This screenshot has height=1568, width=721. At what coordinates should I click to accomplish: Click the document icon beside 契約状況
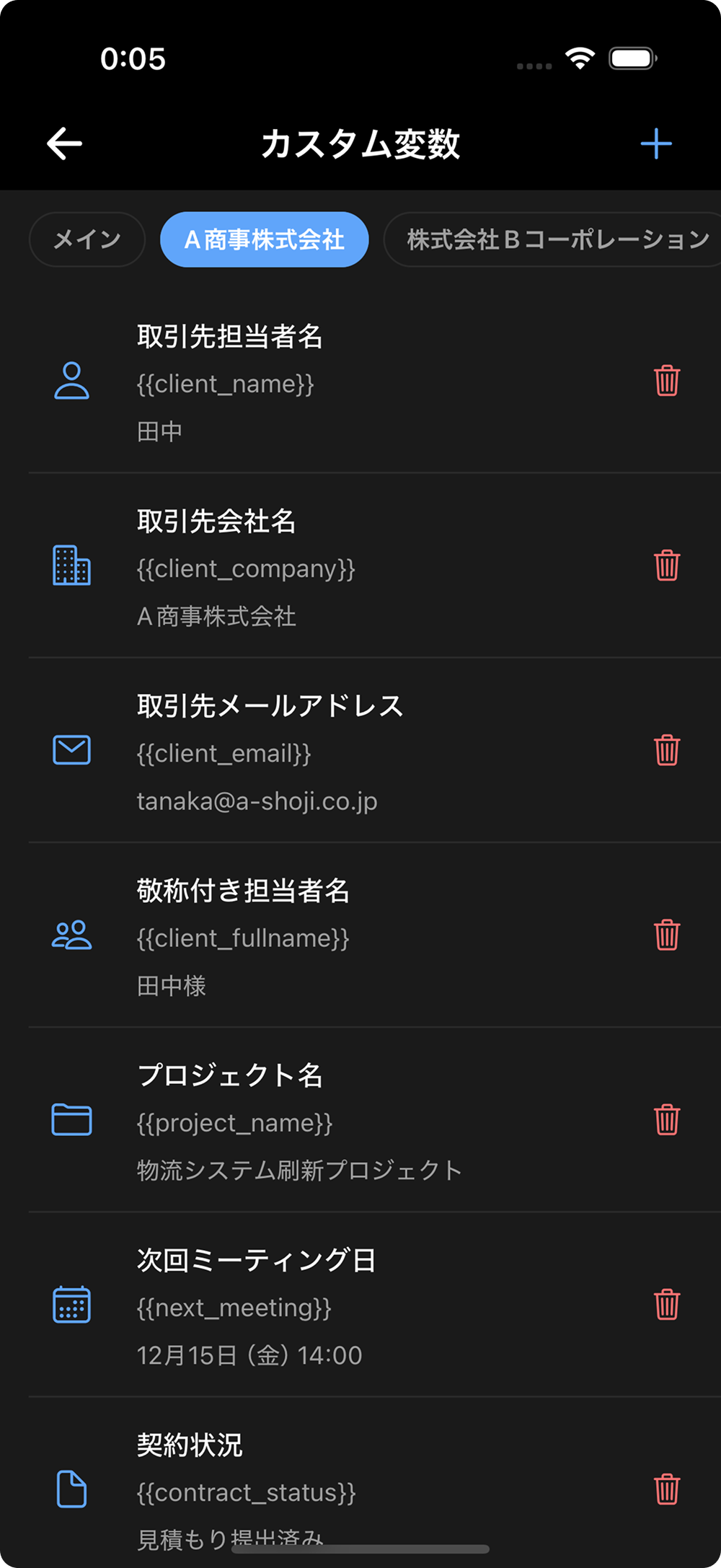point(71,1488)
